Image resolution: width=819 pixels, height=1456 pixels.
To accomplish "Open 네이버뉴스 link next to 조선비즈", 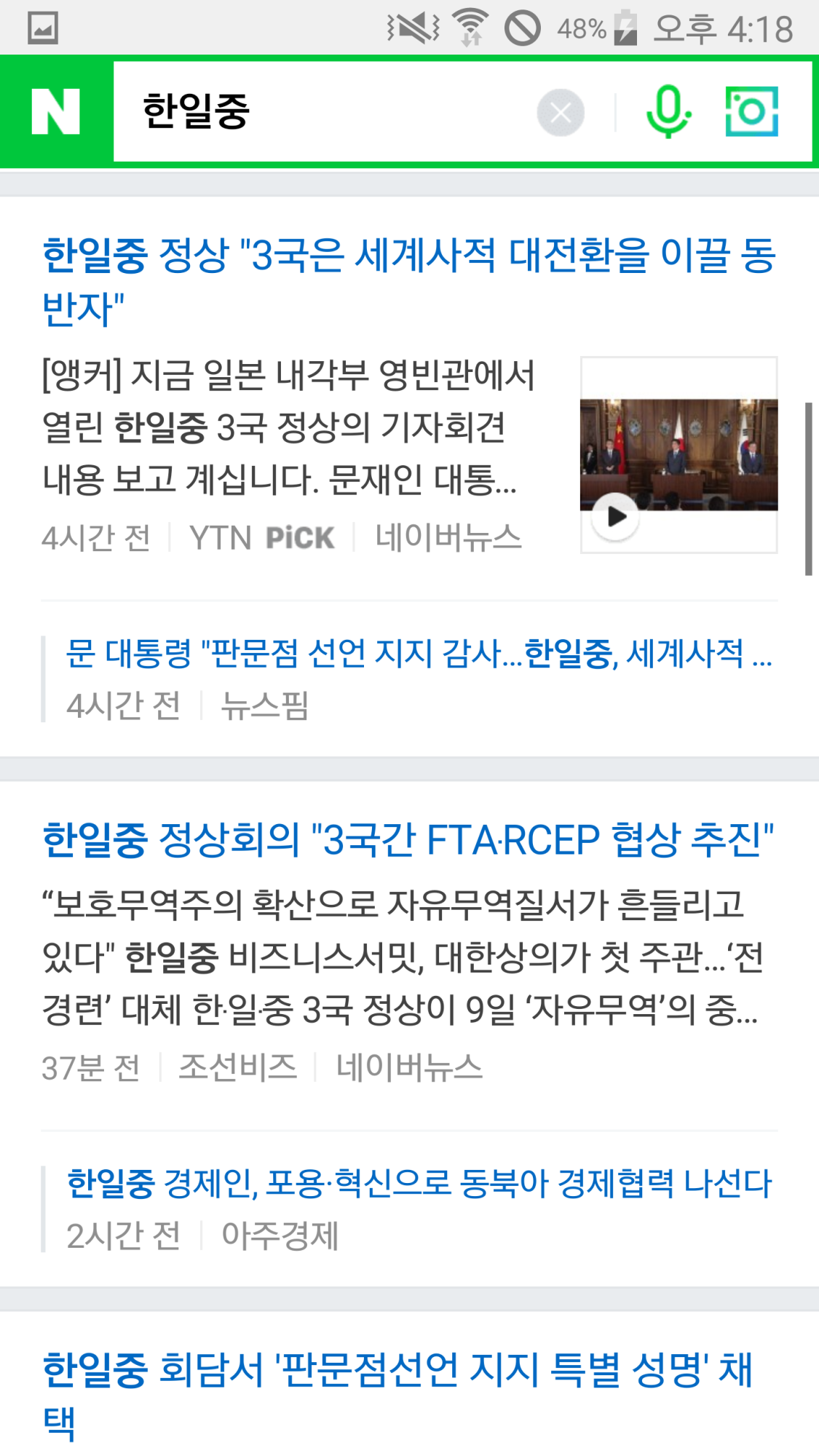I will [x=409, y=1067].
